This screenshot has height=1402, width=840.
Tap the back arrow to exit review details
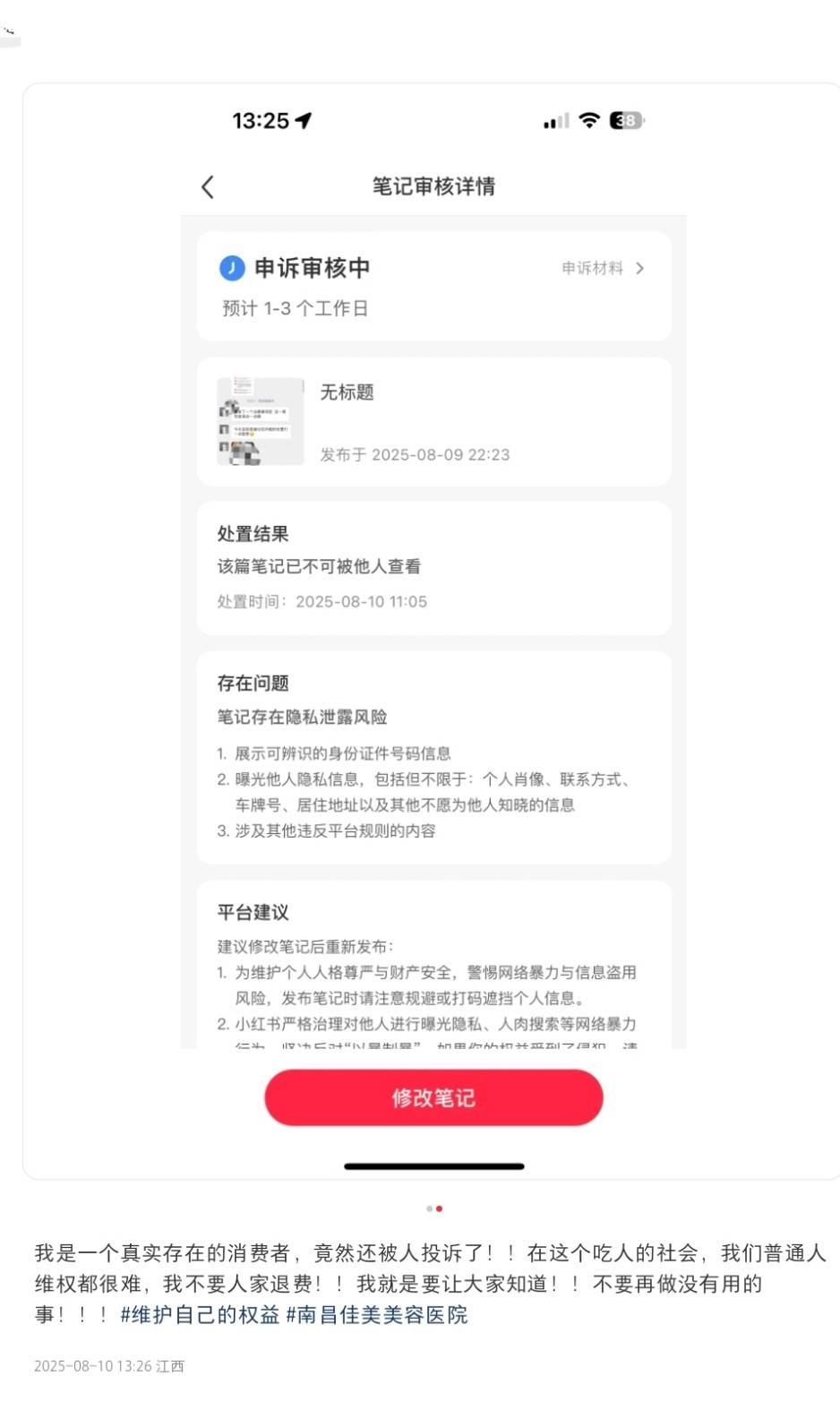click(x=208, y=187)
